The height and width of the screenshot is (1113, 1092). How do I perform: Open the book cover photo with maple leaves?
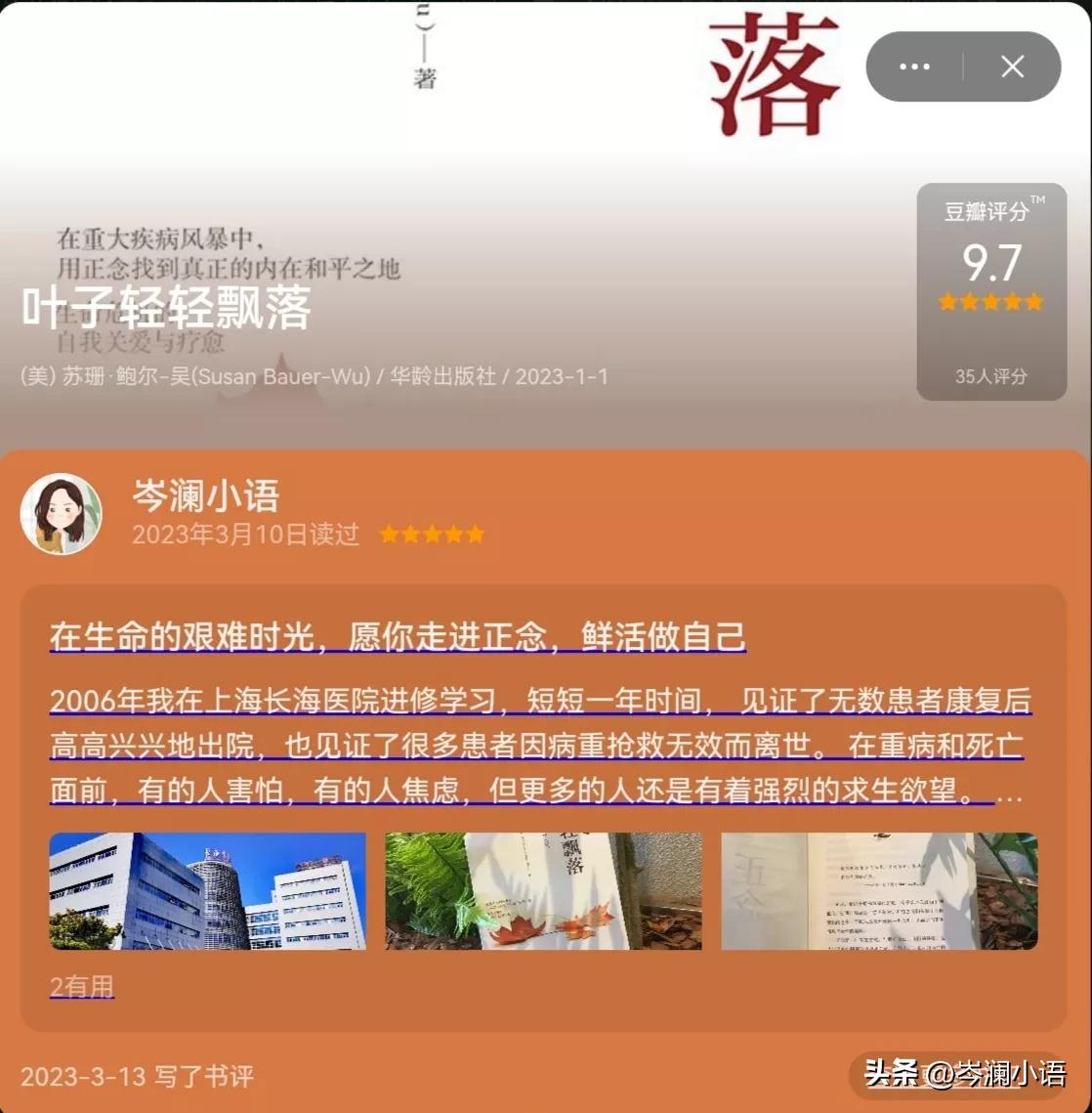point(542,890)
